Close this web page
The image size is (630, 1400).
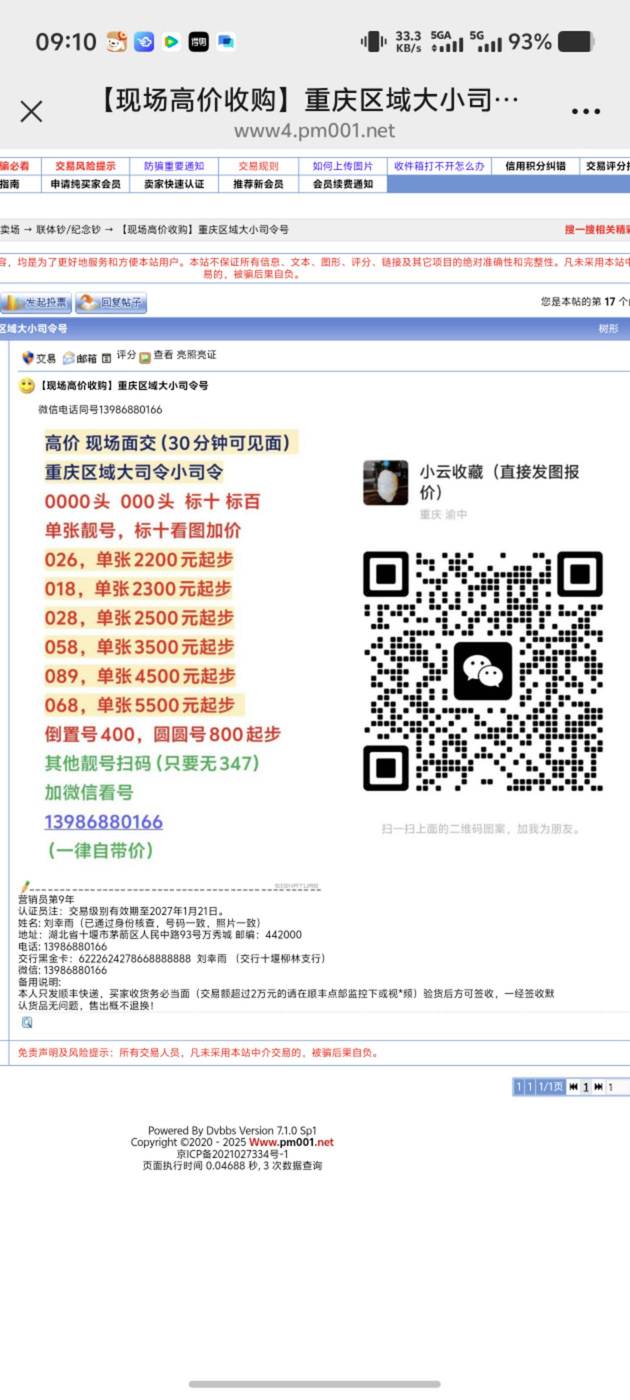coord(32,111)
